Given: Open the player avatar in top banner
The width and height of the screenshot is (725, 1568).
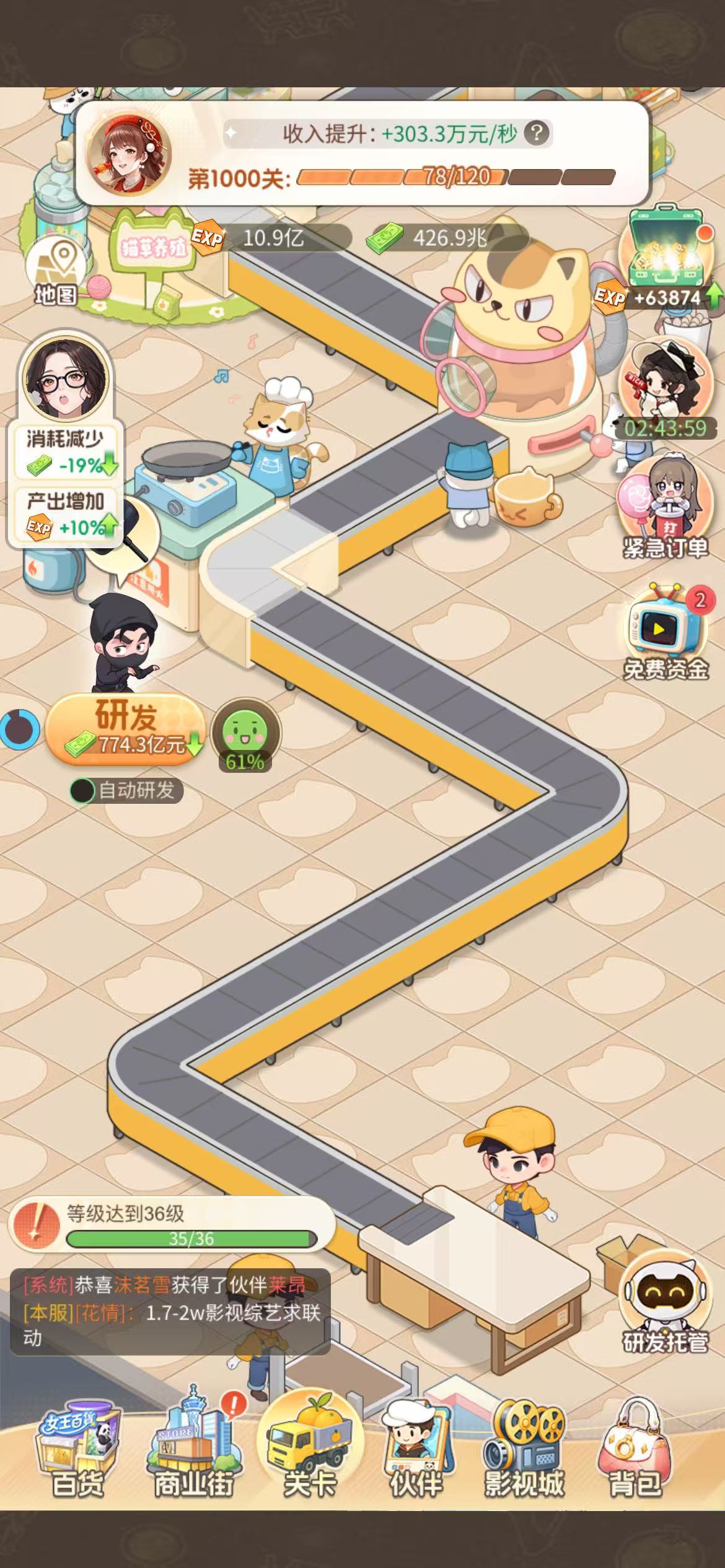Looking at the screenshot, I should [130, 154].
